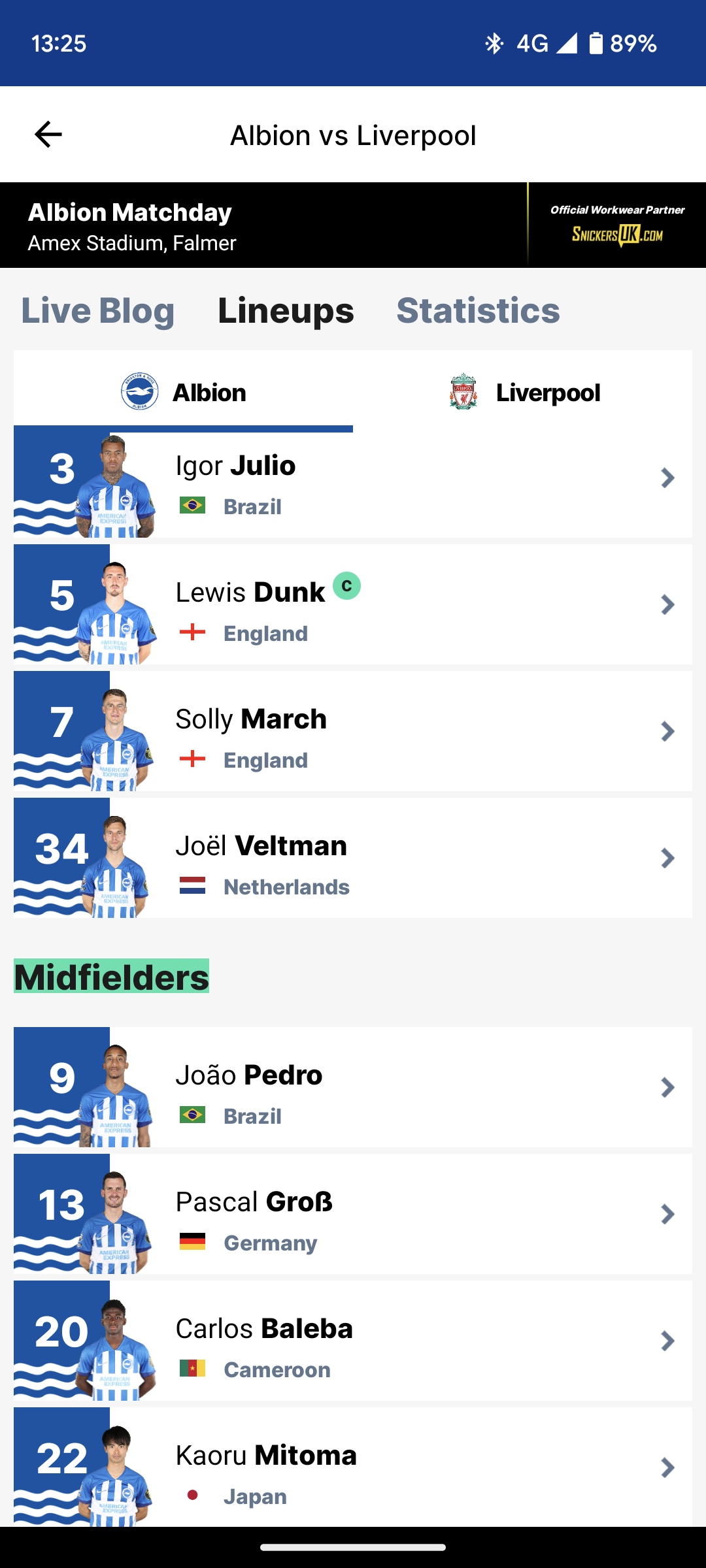Viewport: 706px width, 1568px height.
Task: Switch to the Live Blog tab
Action: pos(98,310)
